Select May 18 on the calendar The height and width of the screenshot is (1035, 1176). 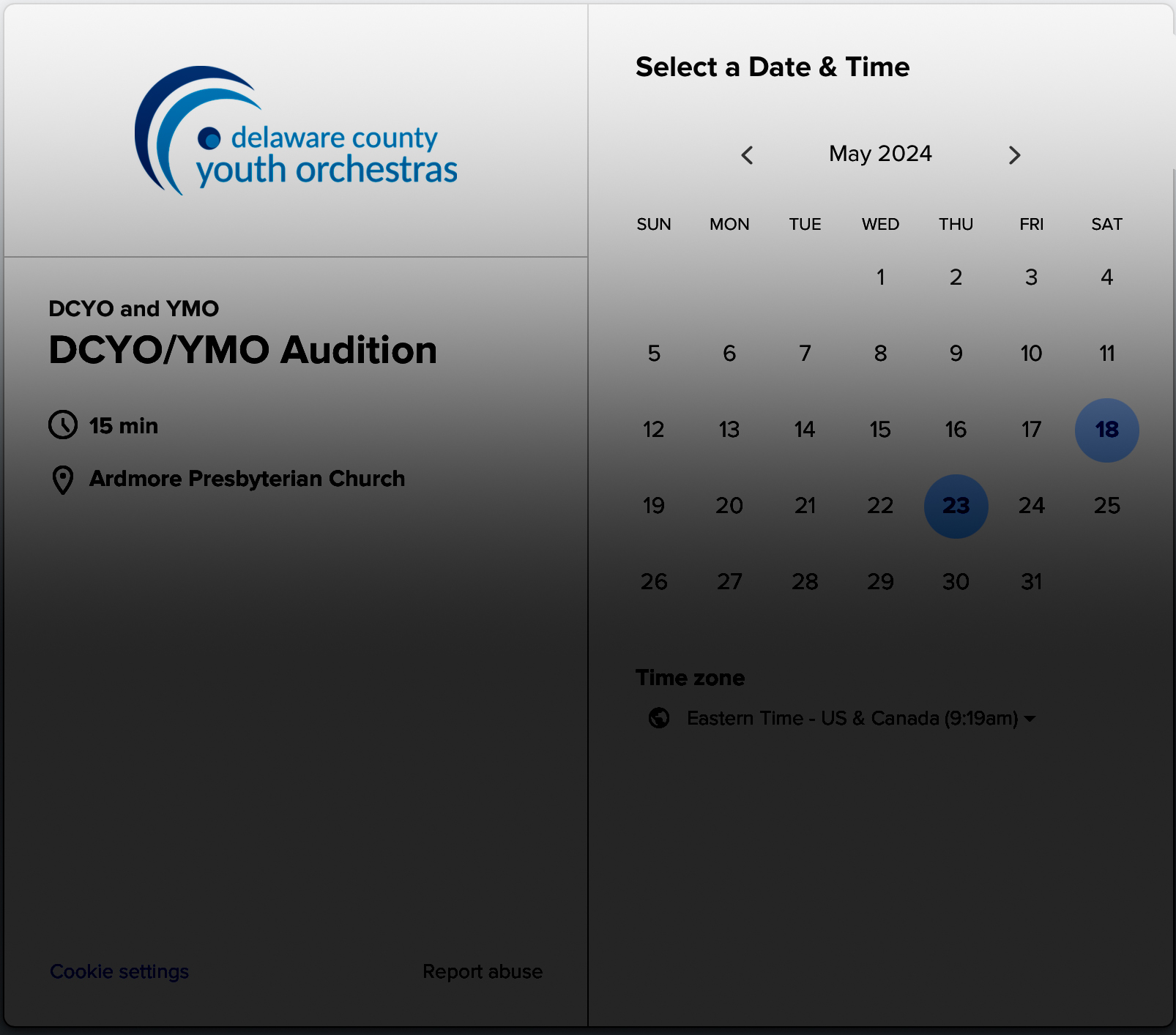tap(1106, 430)
